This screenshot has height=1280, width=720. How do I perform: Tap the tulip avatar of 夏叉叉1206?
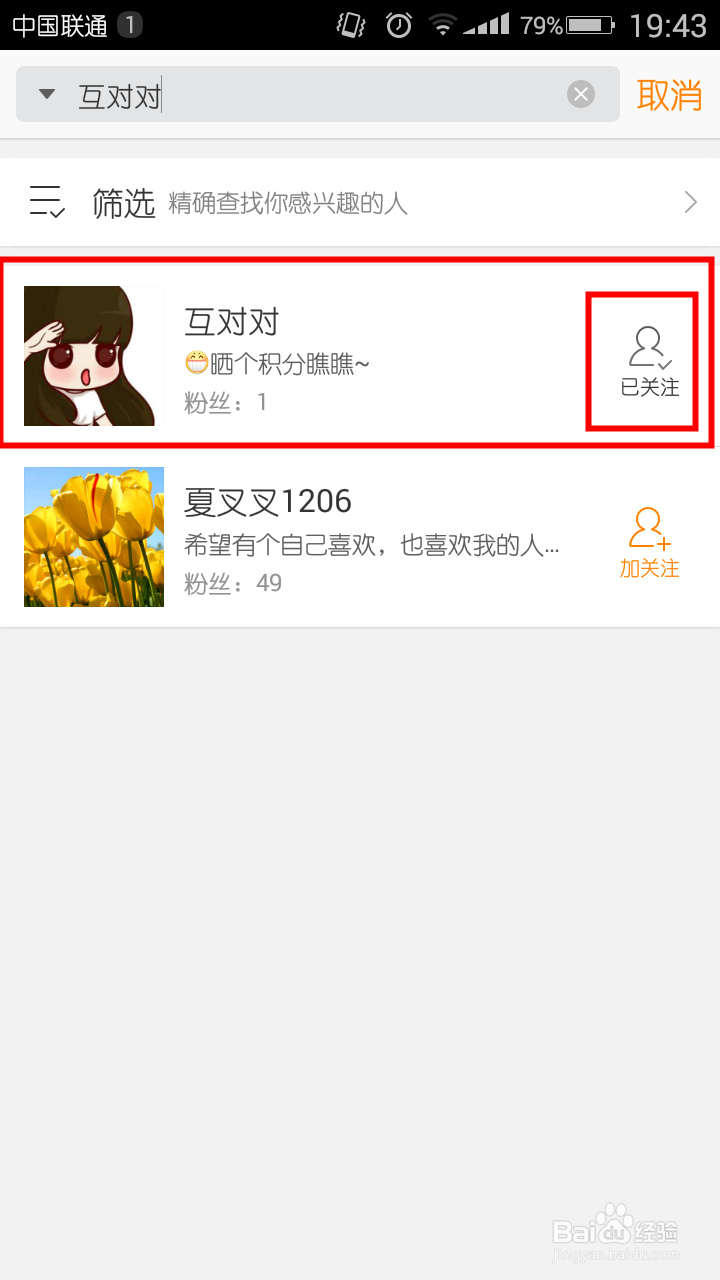click(x=93, y=537)
